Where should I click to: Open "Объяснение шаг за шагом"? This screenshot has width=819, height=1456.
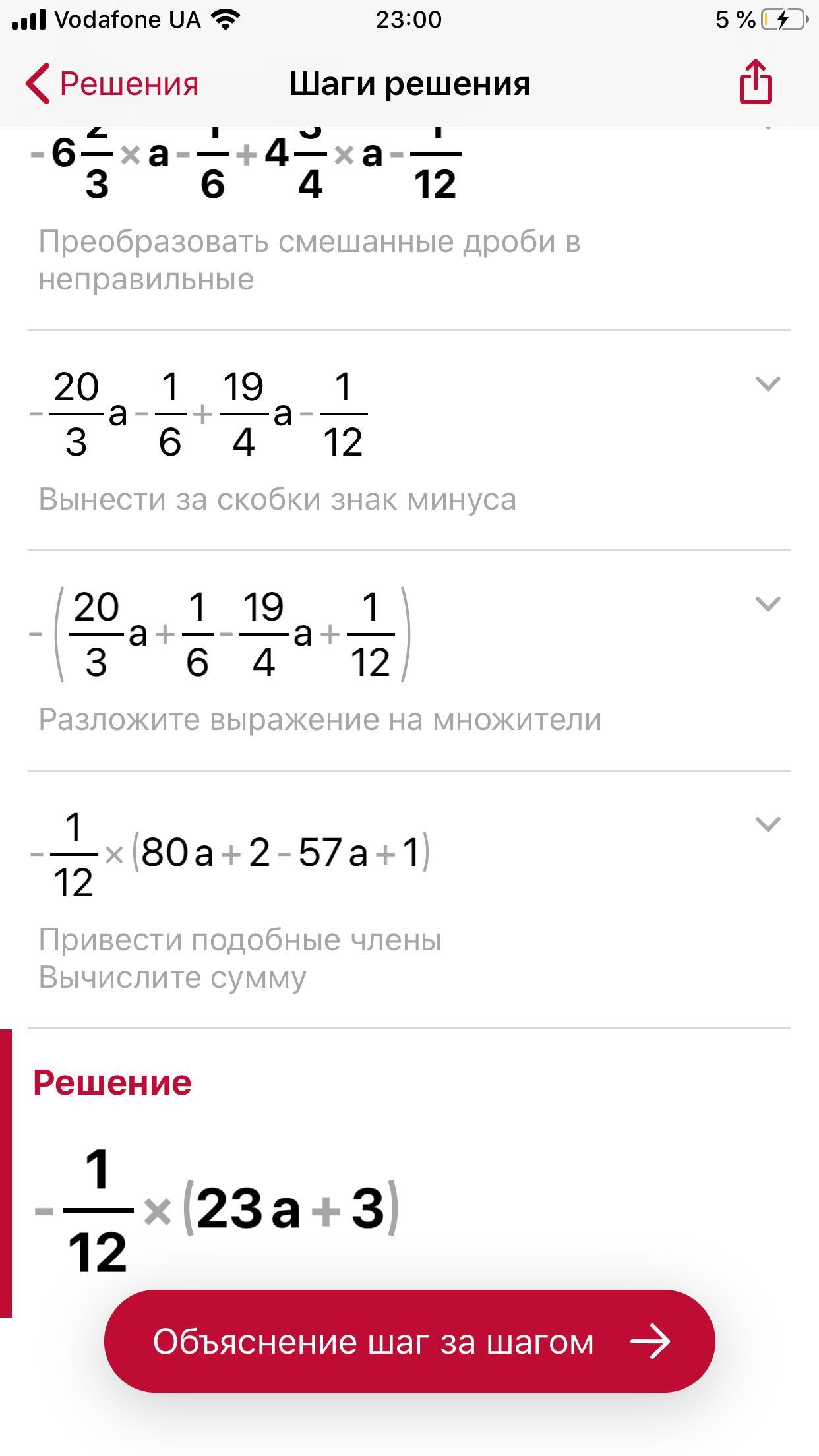click(409, 1342)
